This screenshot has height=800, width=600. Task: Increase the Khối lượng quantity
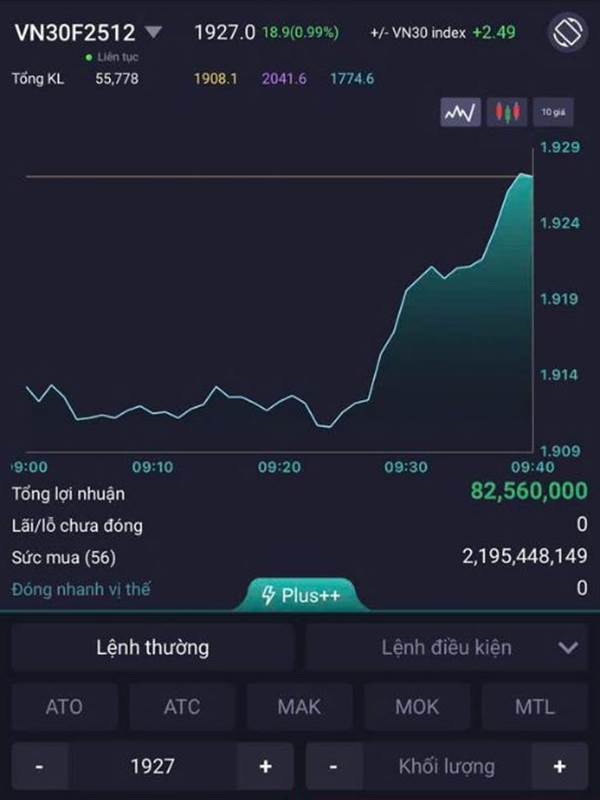point(560,767)
